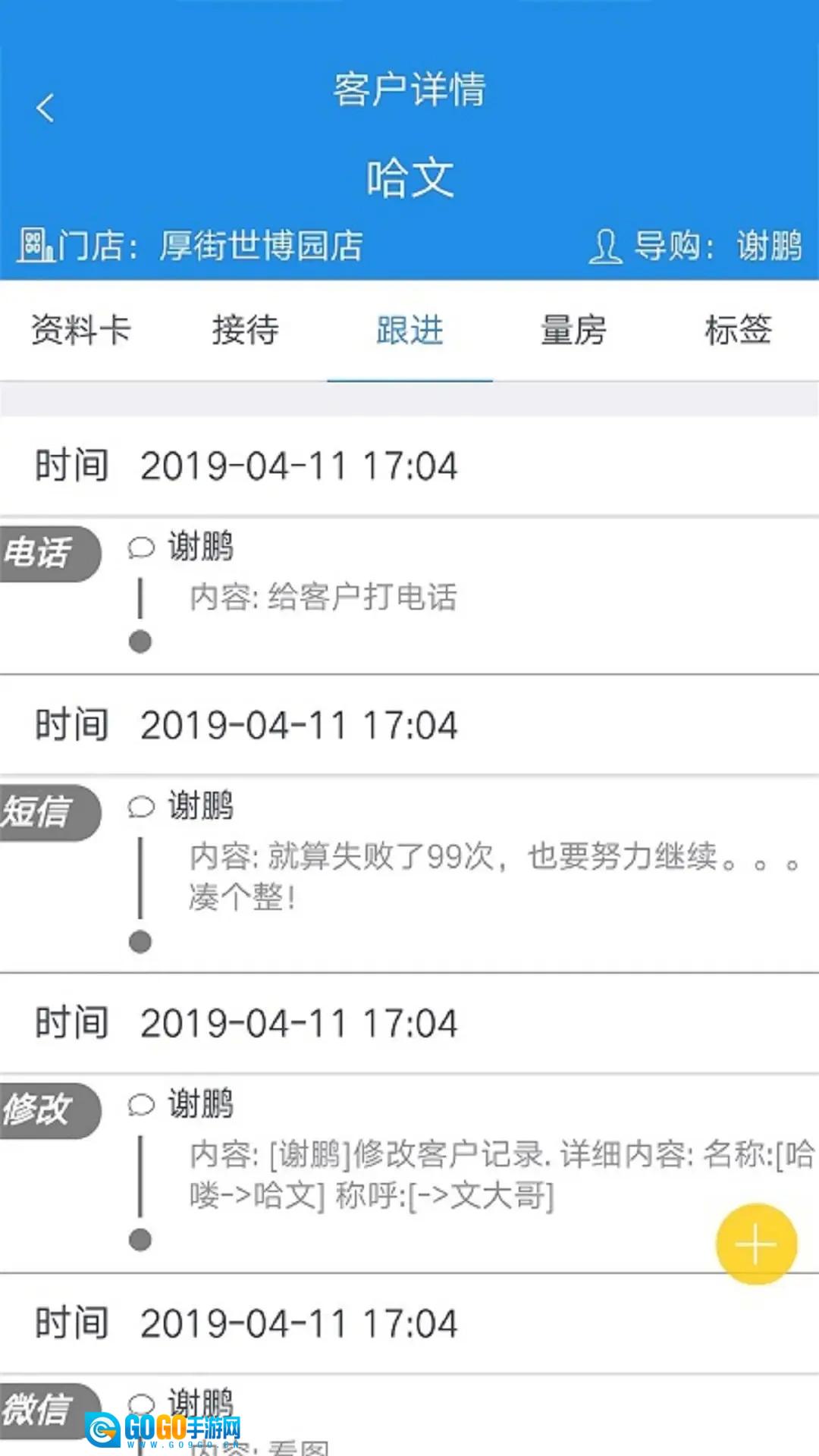819x1456 pixels.
Task: Switch to the 标签 tab
Action: 738,331
